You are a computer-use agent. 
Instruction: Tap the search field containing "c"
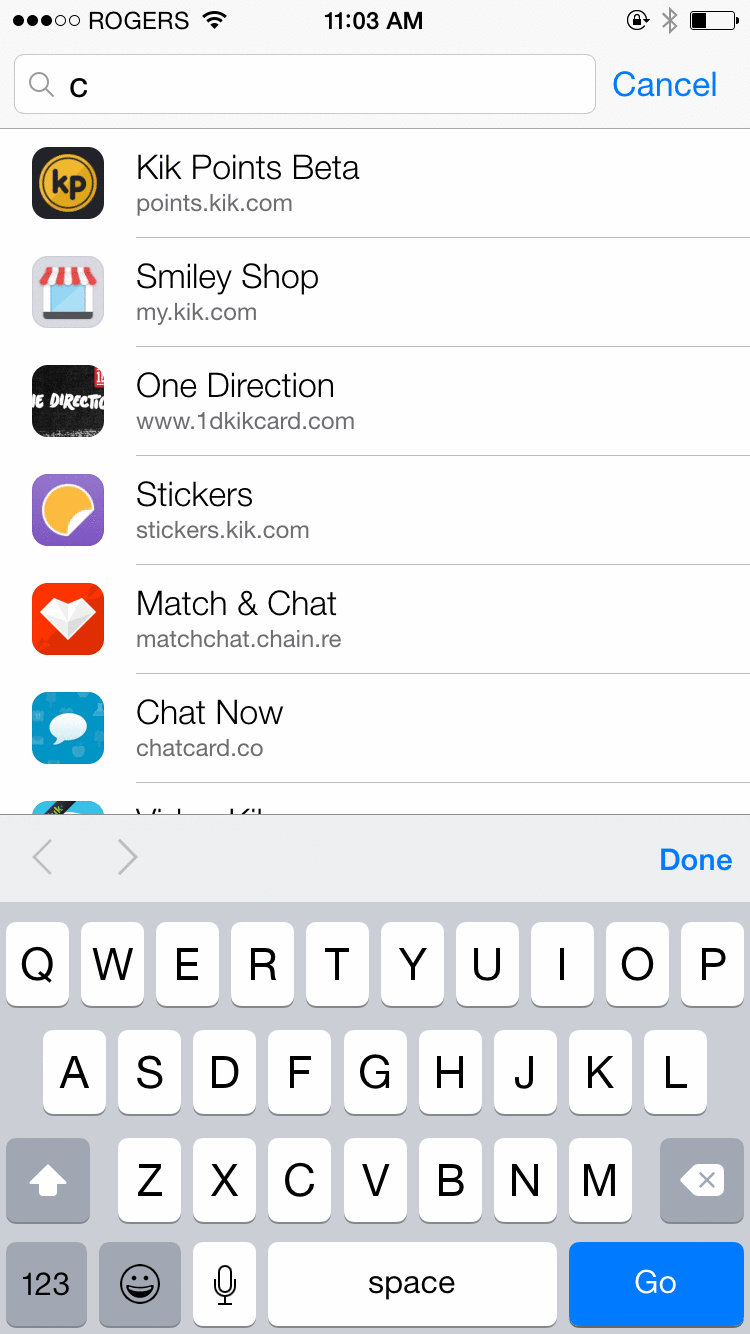click(x=304, y=84)
